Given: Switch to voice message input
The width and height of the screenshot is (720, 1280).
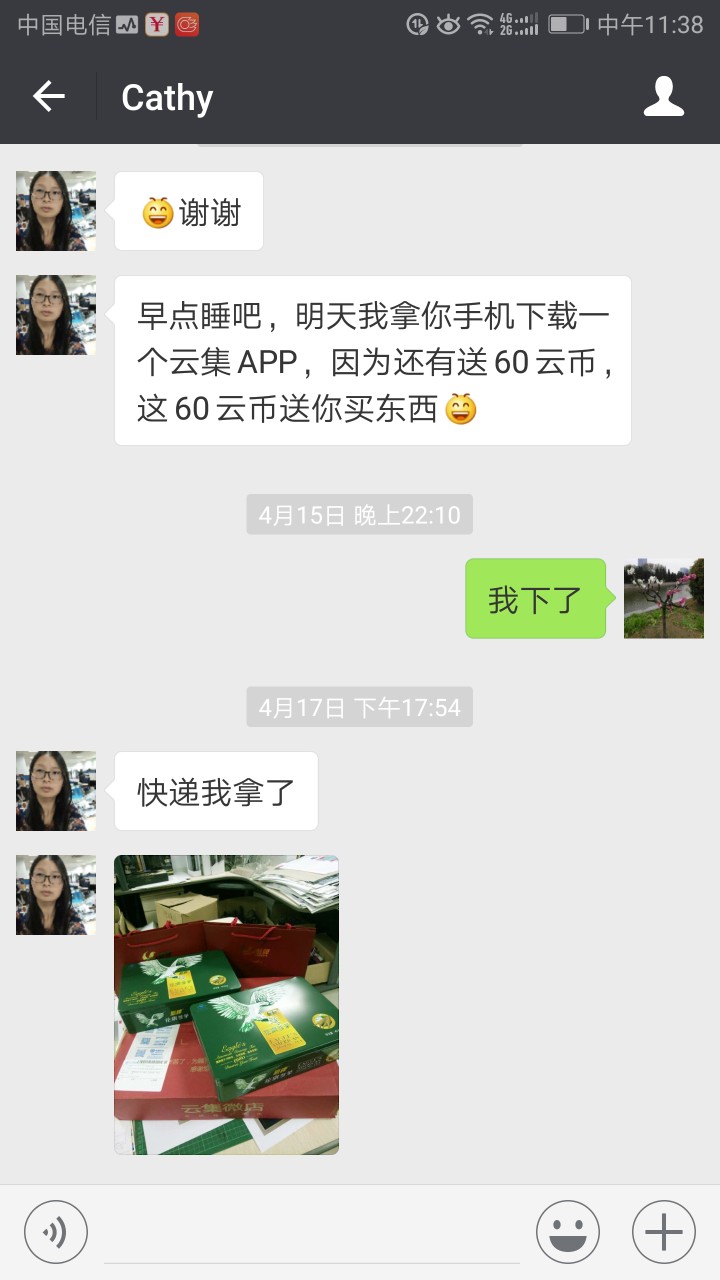Looking at the screenshot, I should (56, 1232).
